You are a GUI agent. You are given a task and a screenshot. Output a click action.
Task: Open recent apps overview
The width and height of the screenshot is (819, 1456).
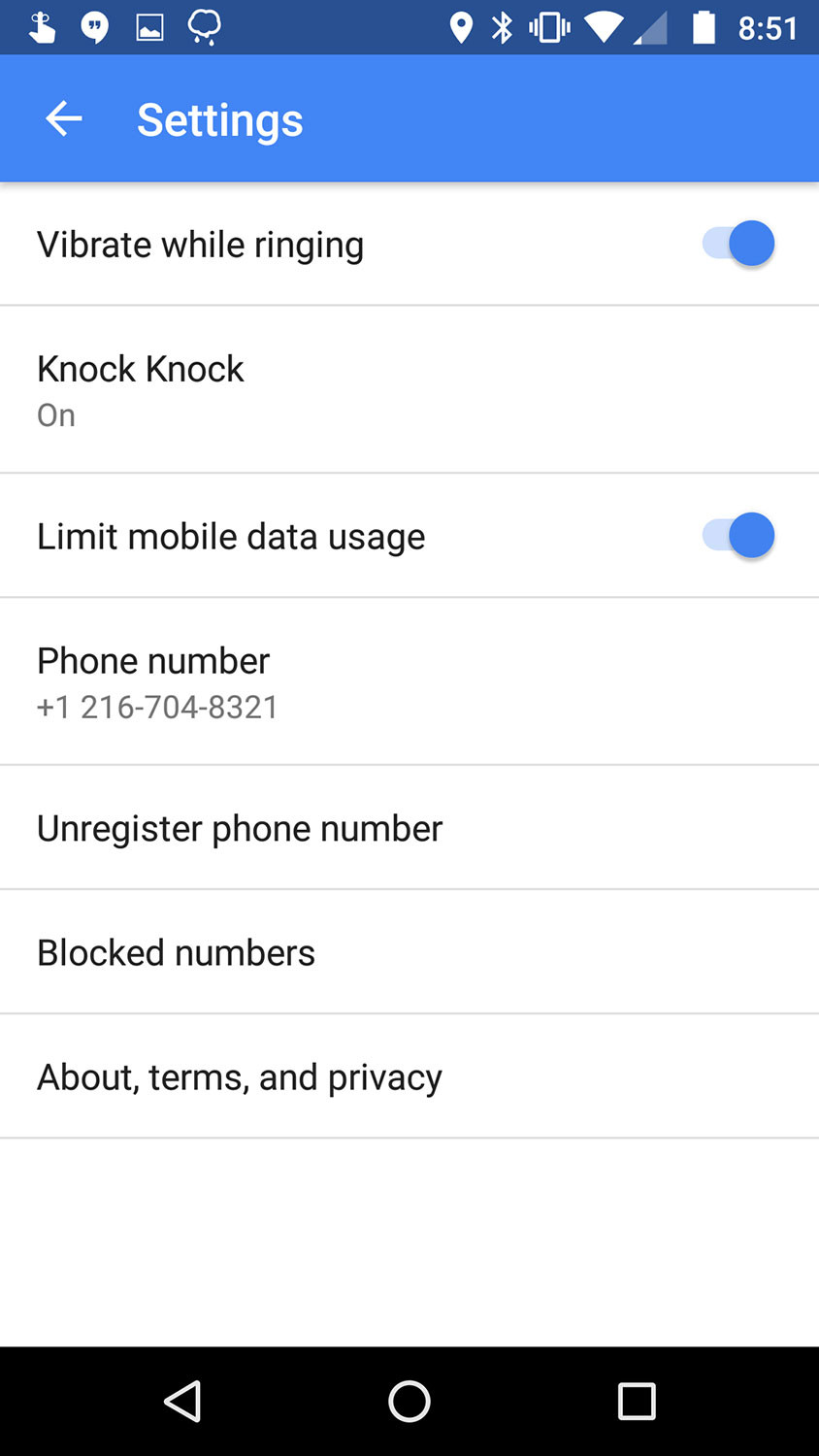coord(637,1402)
